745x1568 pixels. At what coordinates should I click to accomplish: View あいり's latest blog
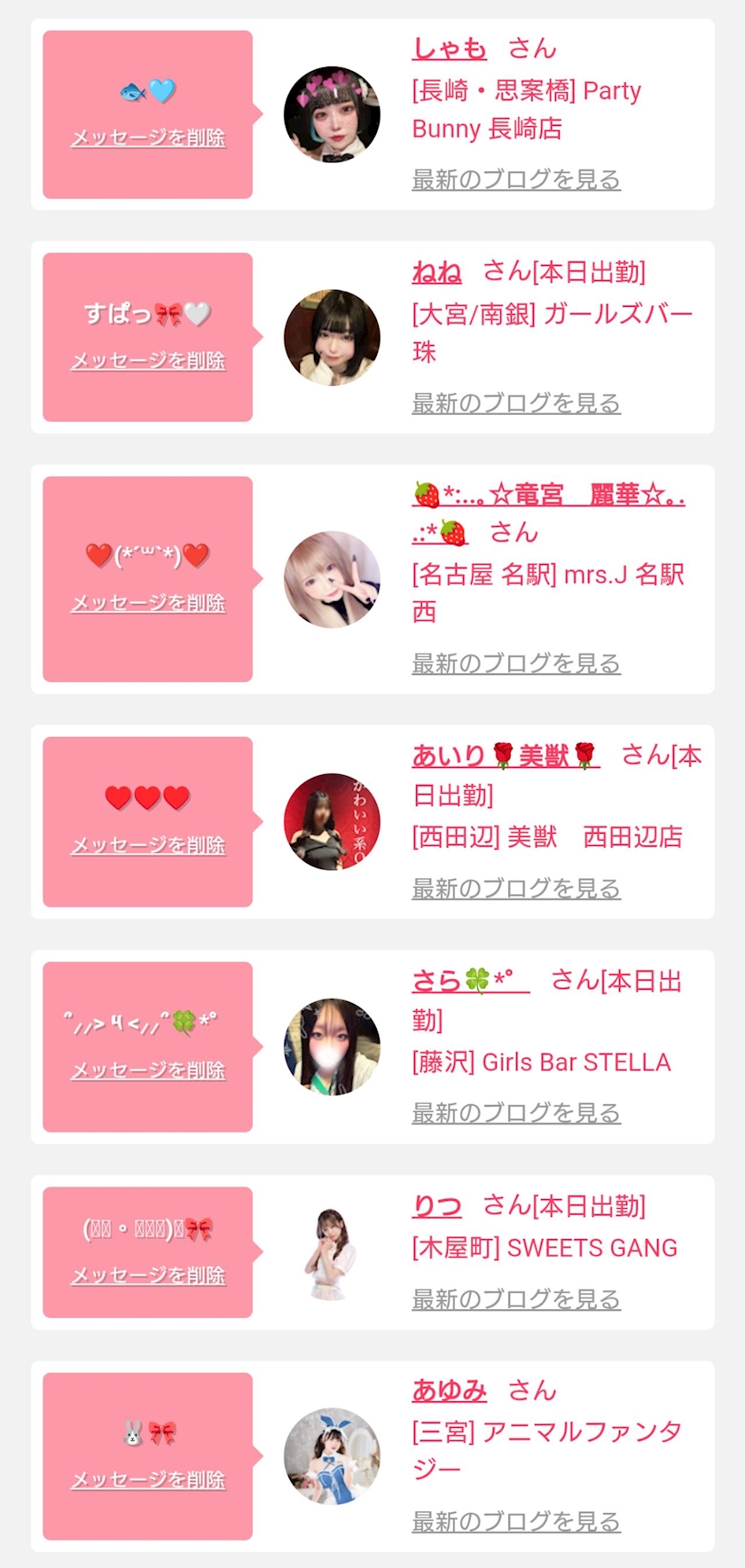click(x=516, y=888)
